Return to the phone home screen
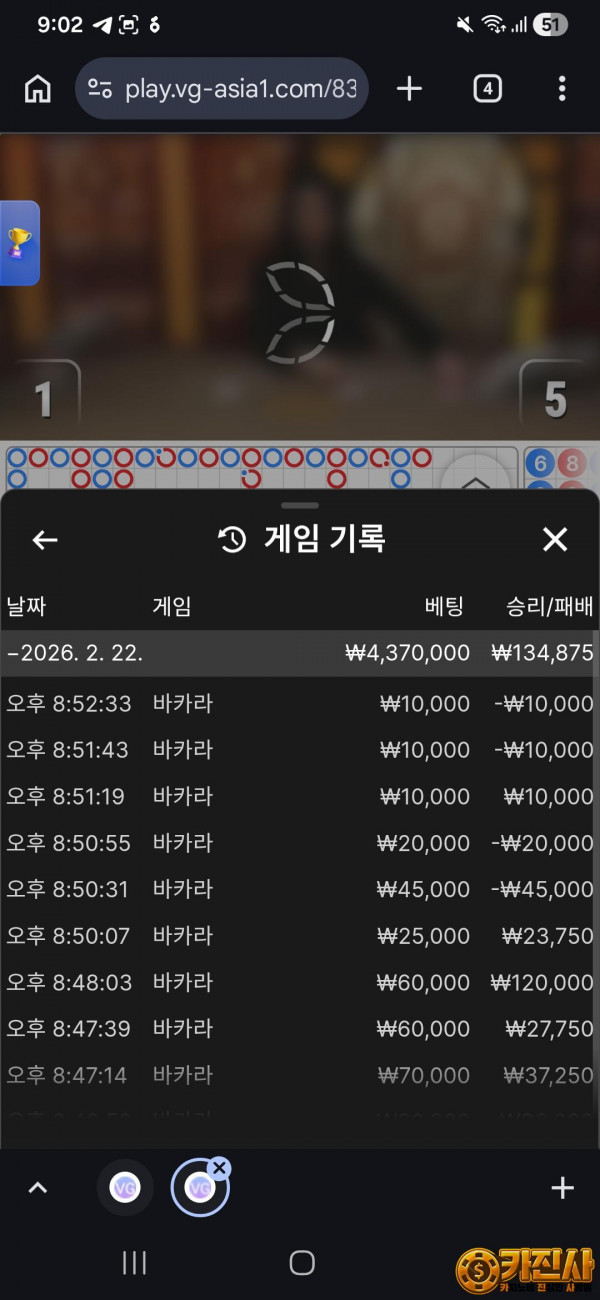This screenshot has width=600, height=1300. click(x=301, y=1263)
